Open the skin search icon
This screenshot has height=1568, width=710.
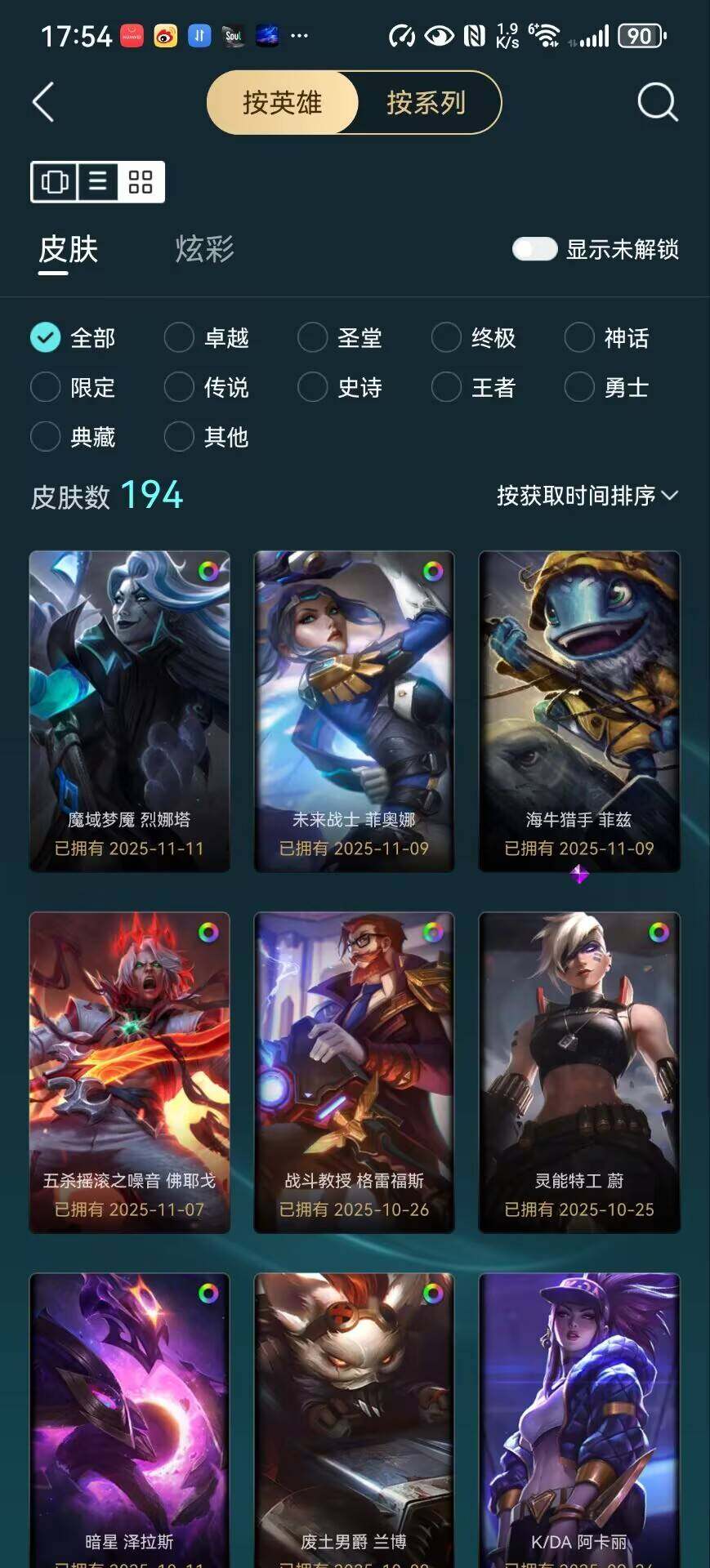tap(657, 103)
